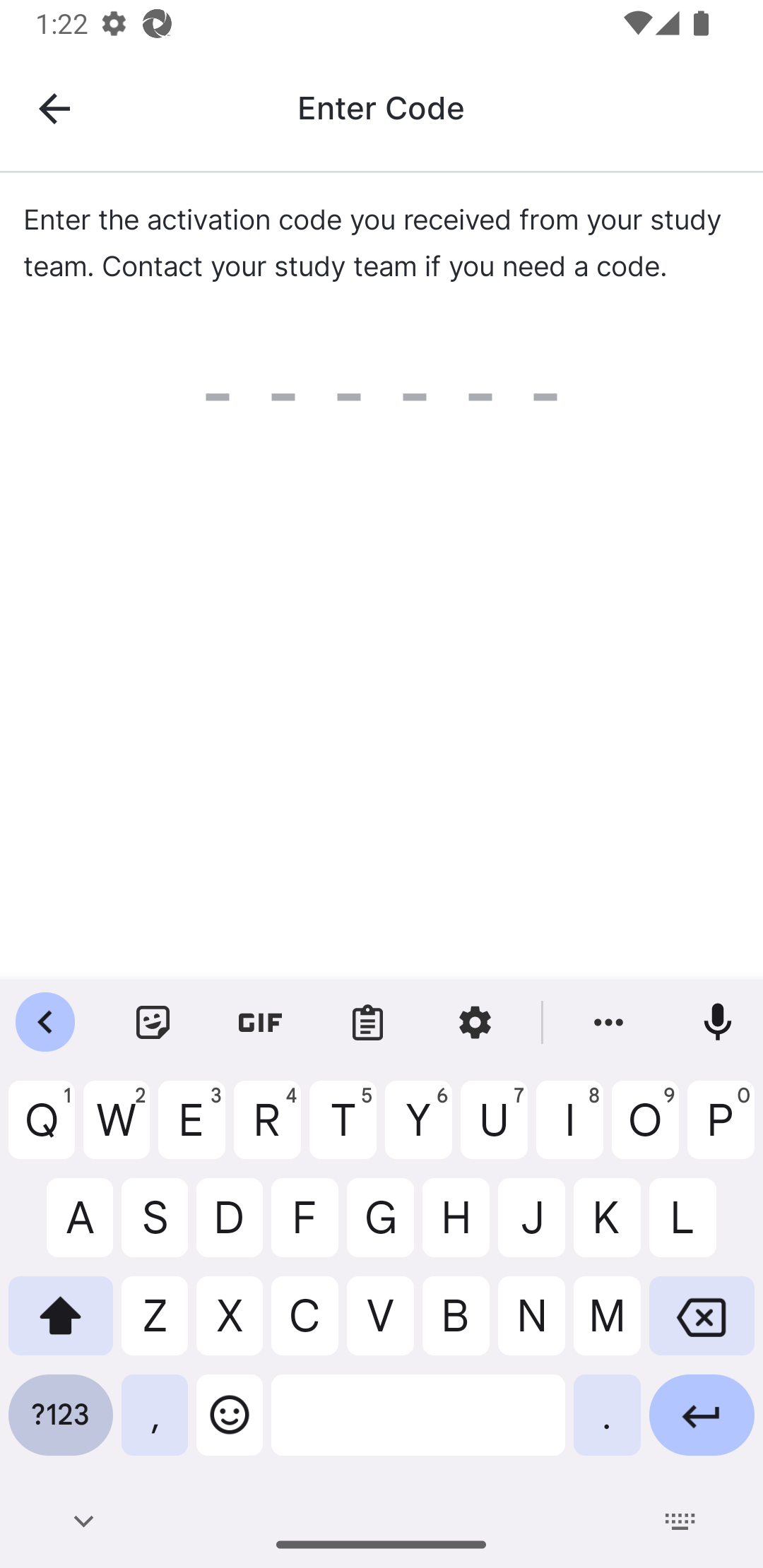Screen dimensions: 763x1568
Task: Hide keyboard with down chevron
Action: click(x=83, y=1521)
